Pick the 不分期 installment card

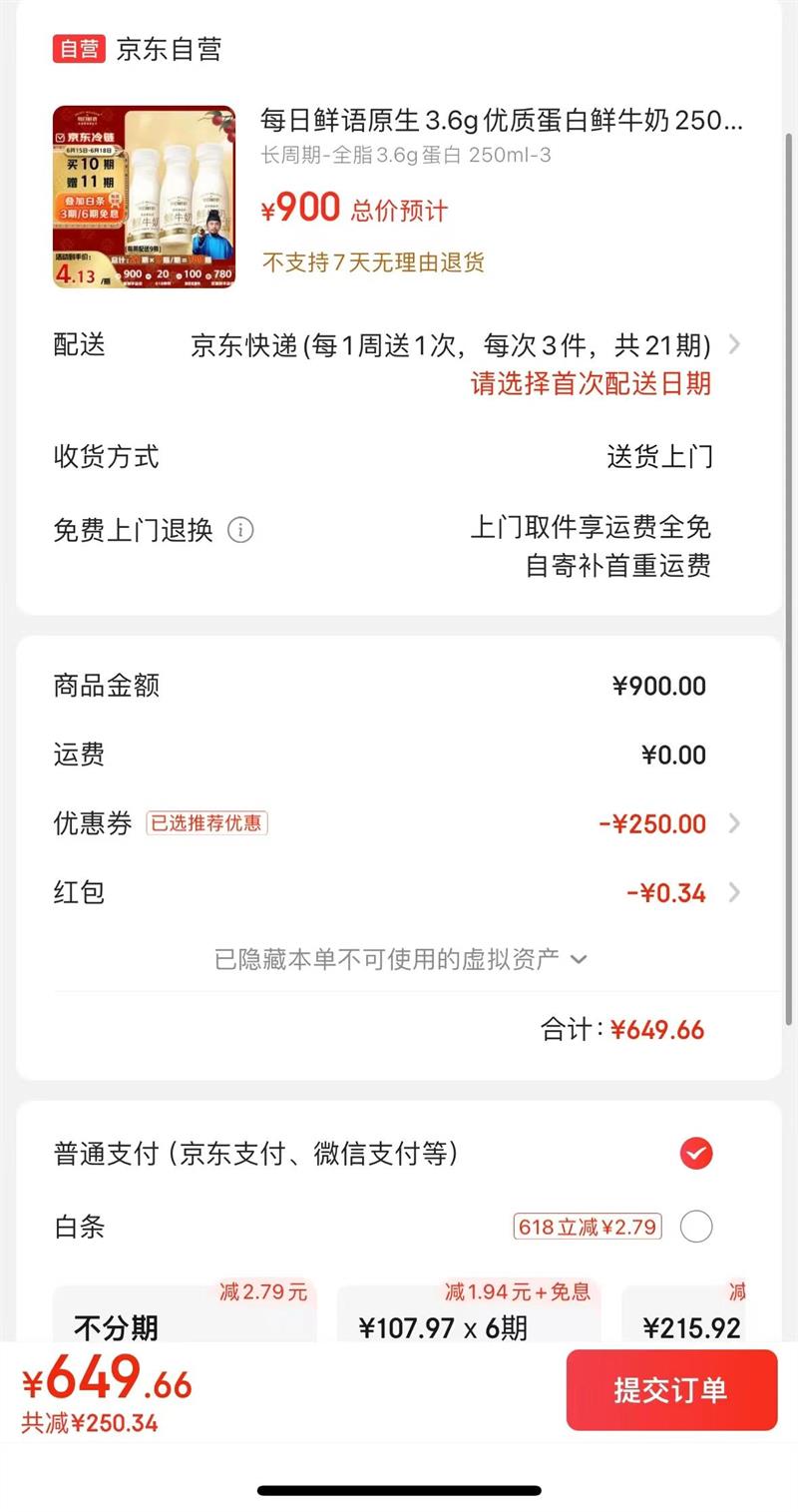point(185,1315)
